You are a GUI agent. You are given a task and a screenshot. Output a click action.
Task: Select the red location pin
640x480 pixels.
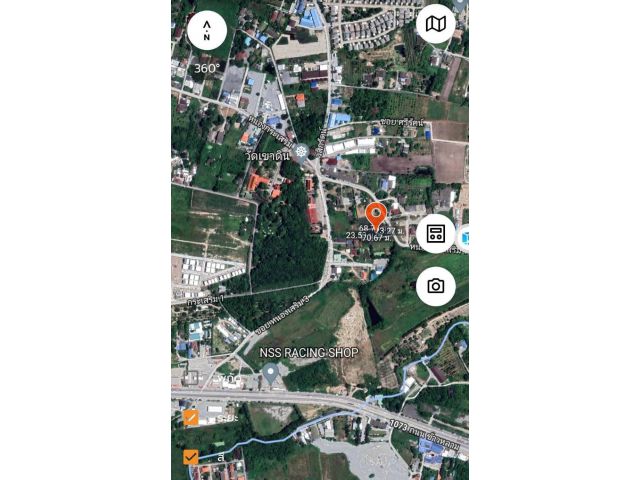pos(376,214)
